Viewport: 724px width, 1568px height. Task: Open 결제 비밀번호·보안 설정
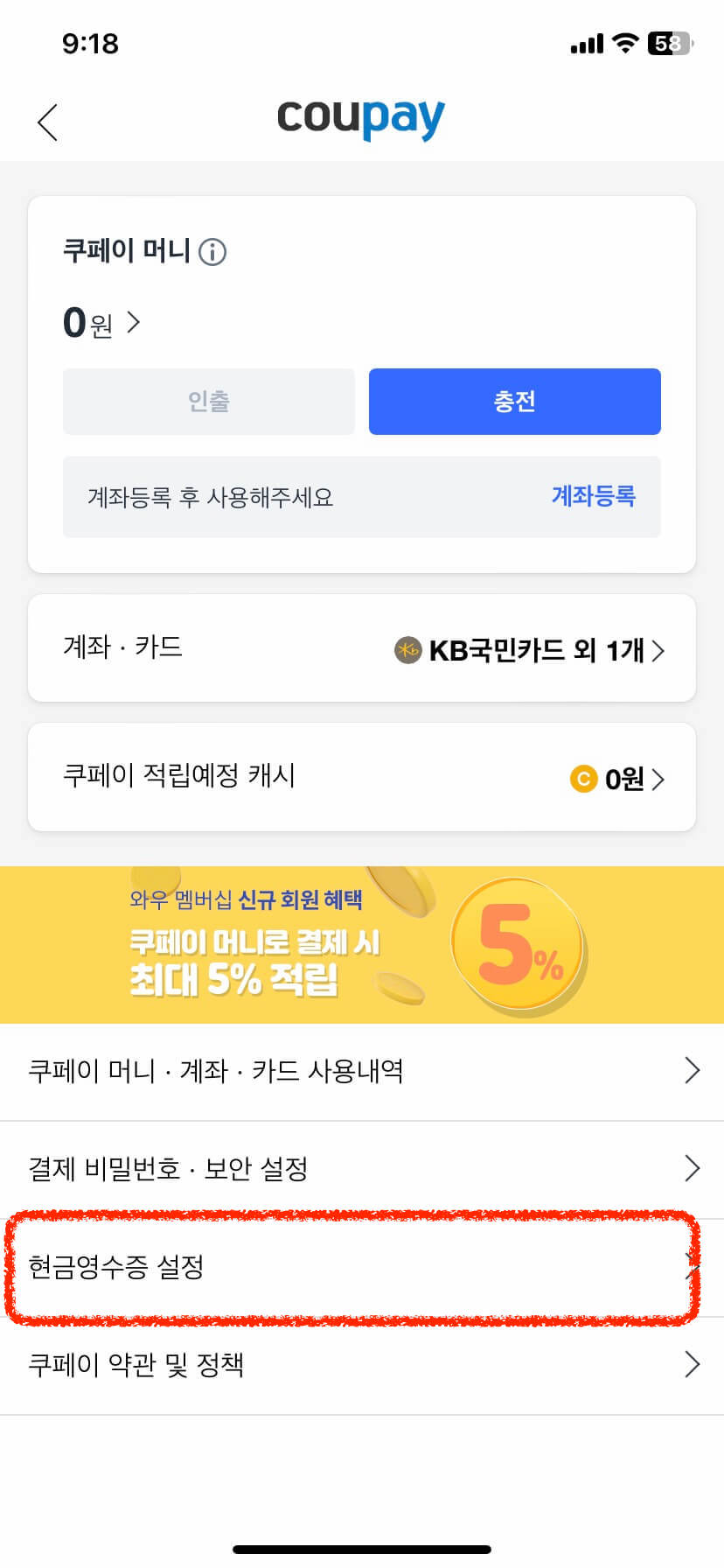362,1168
